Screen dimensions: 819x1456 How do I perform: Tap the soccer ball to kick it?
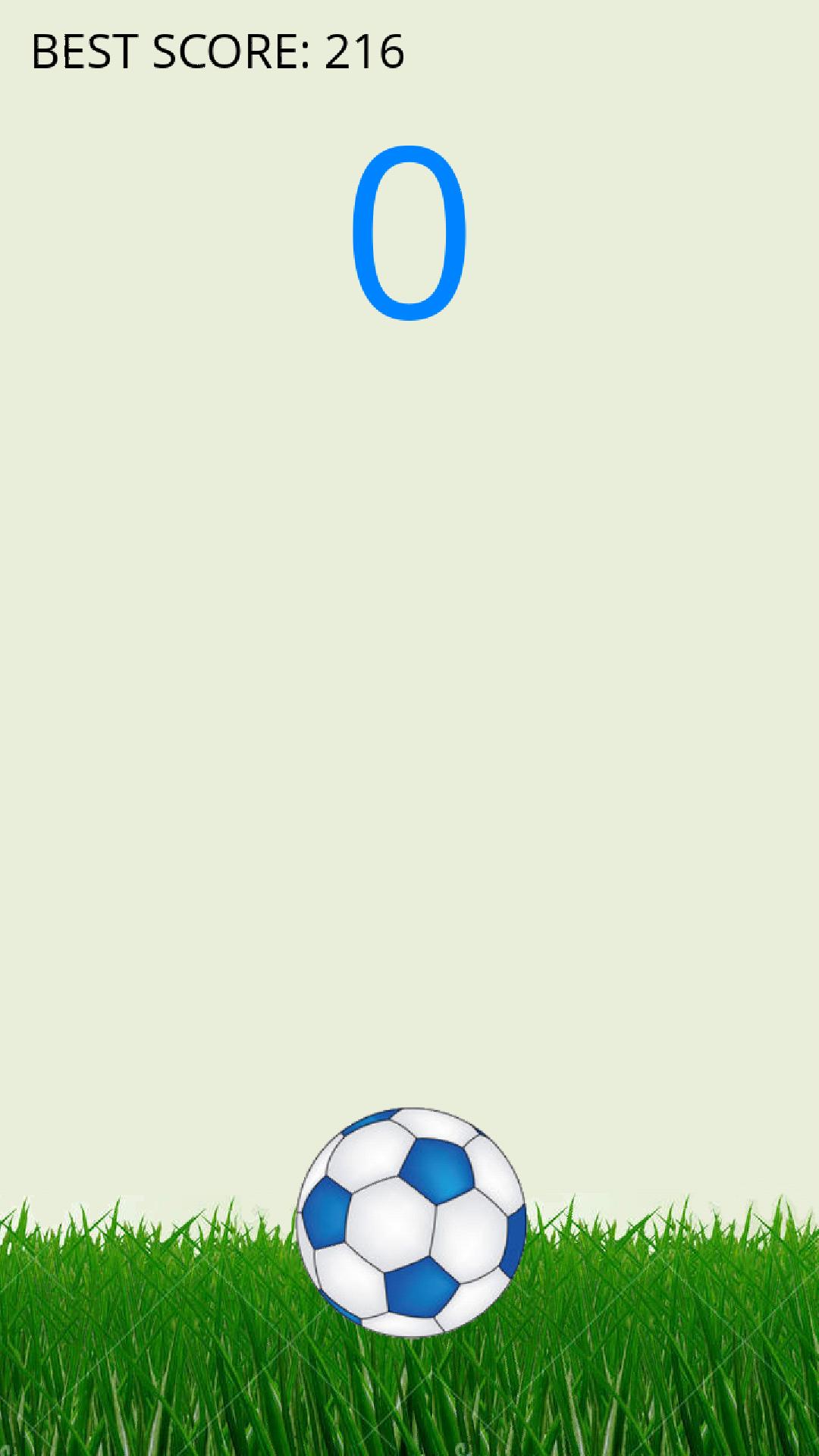pos(410,1222)
